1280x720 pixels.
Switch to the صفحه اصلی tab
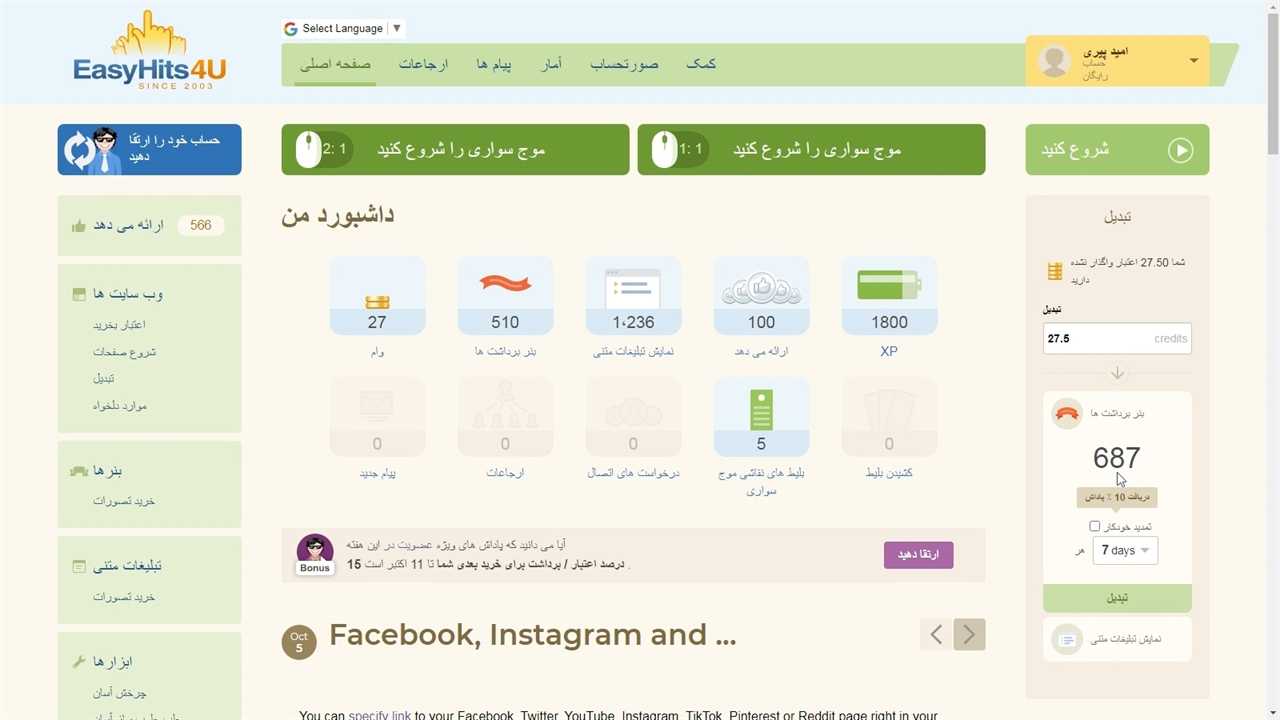(x=336, y=64)
